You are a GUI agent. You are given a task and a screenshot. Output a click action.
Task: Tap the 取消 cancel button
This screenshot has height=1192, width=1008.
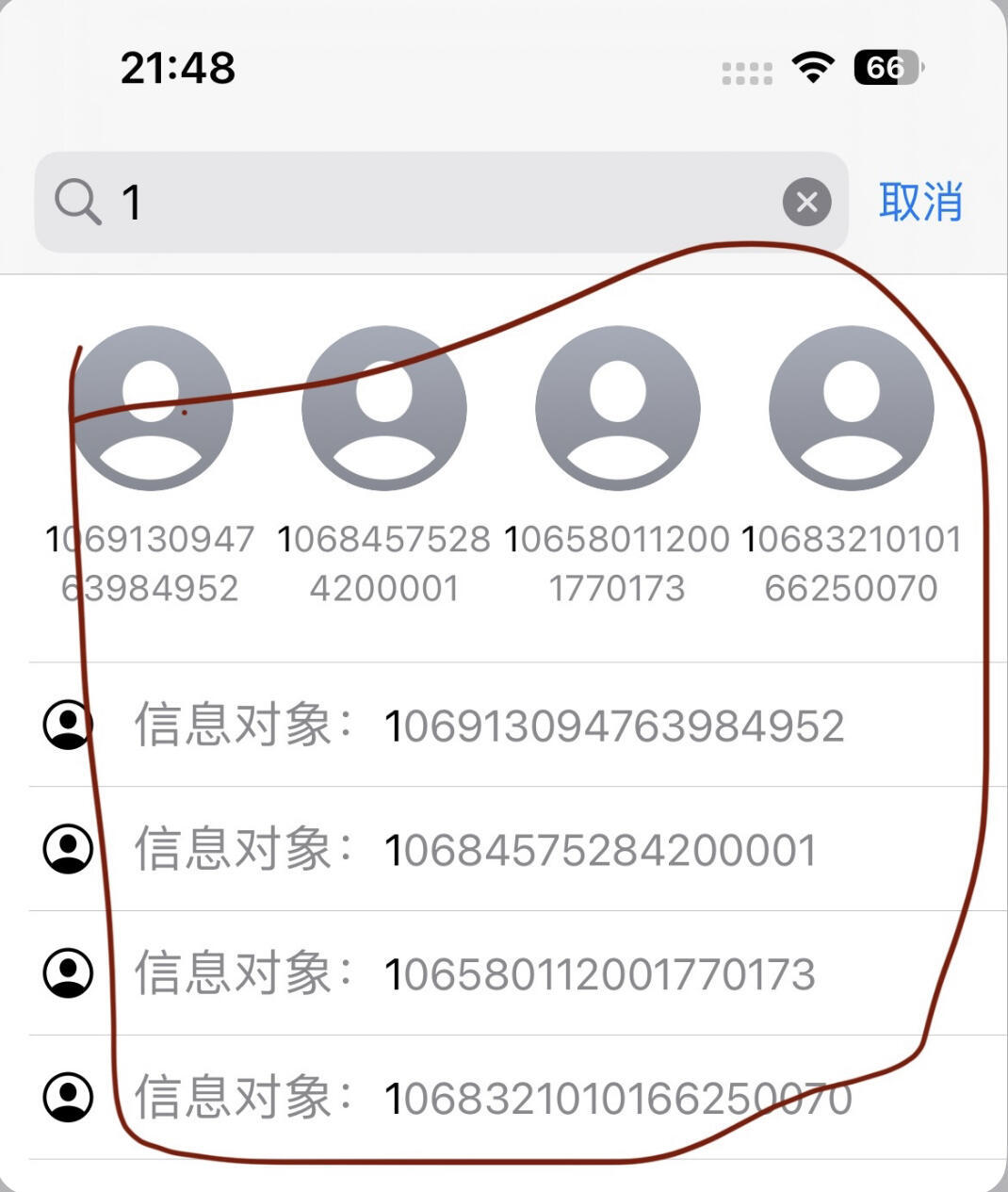(x=920, y=202)
